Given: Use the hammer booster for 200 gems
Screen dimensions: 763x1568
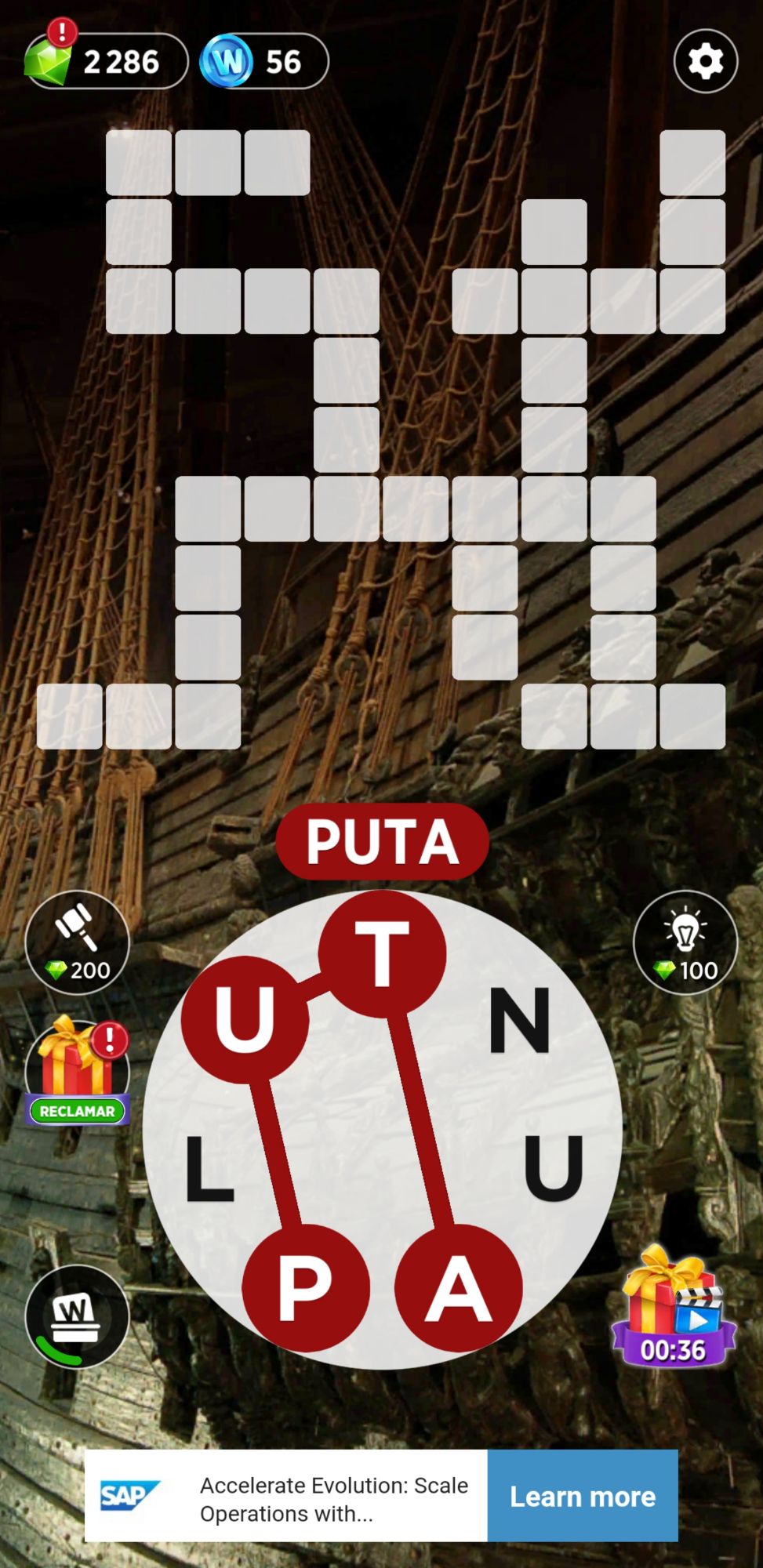Looking at the screenshot, I should pos(77,942).
